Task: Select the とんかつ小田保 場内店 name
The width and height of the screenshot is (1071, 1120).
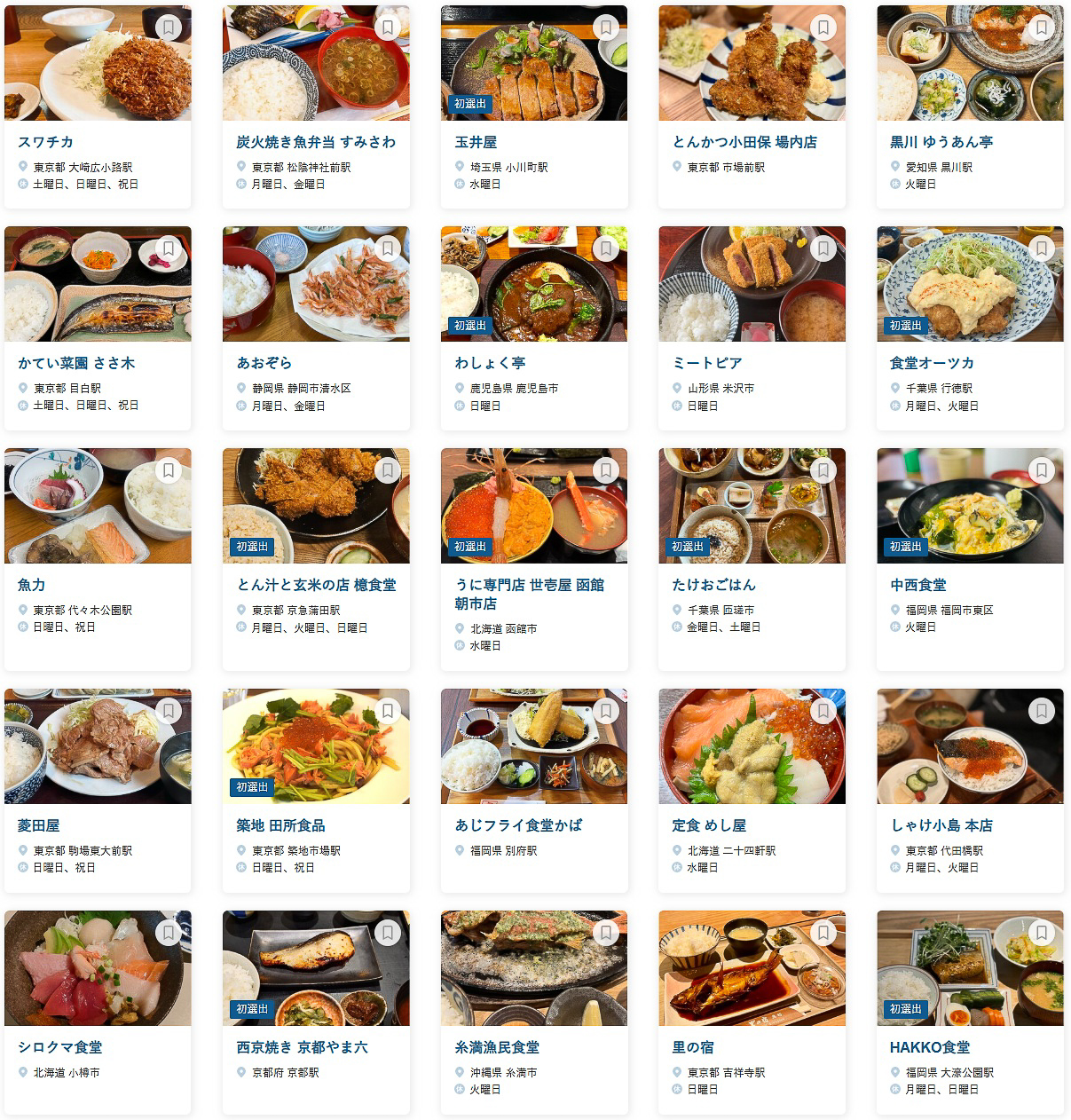Action: click(747, 140)
